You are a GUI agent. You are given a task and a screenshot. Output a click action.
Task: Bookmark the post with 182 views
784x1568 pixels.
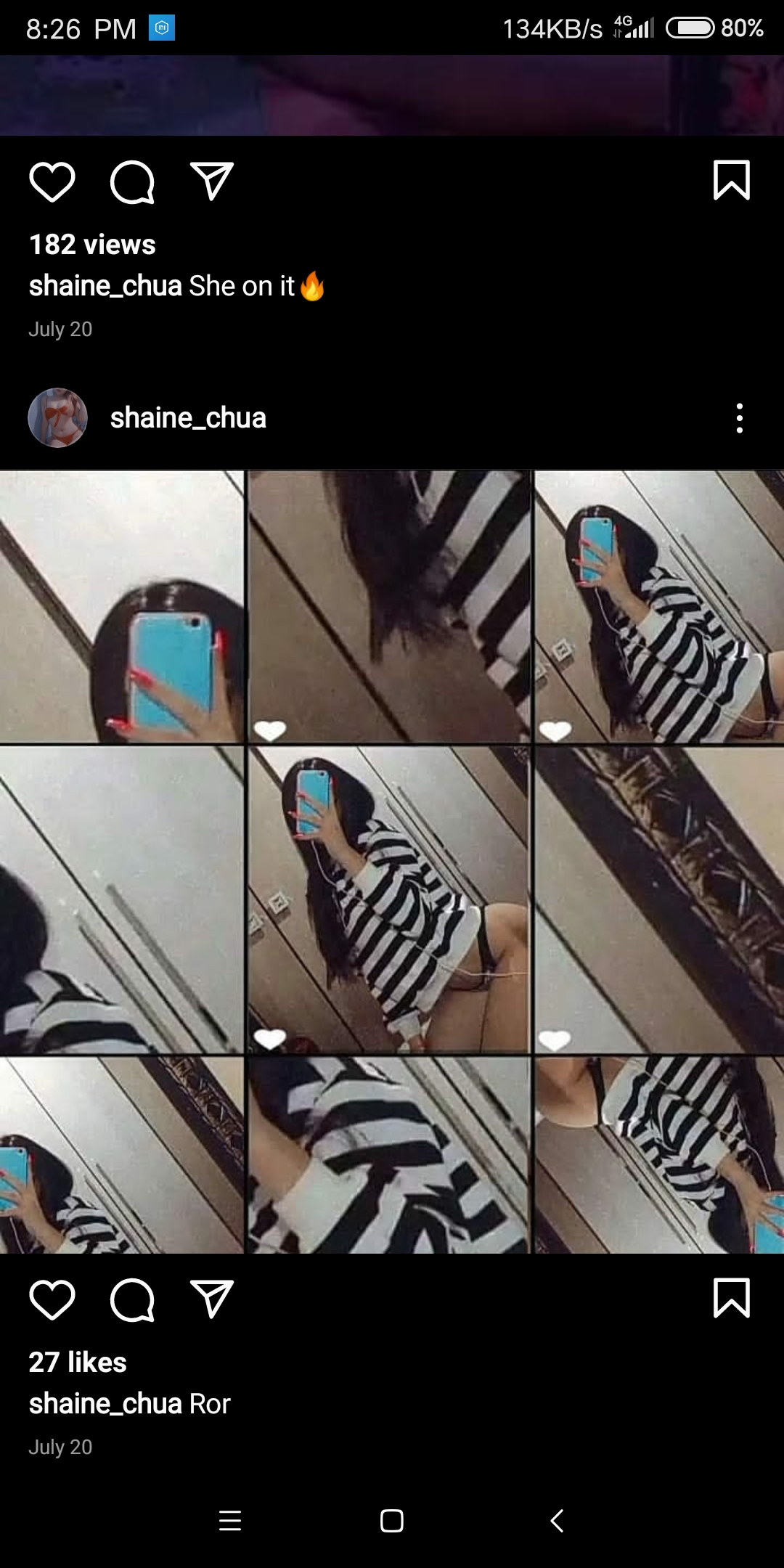pyautogui.click(x=732, y=180)
